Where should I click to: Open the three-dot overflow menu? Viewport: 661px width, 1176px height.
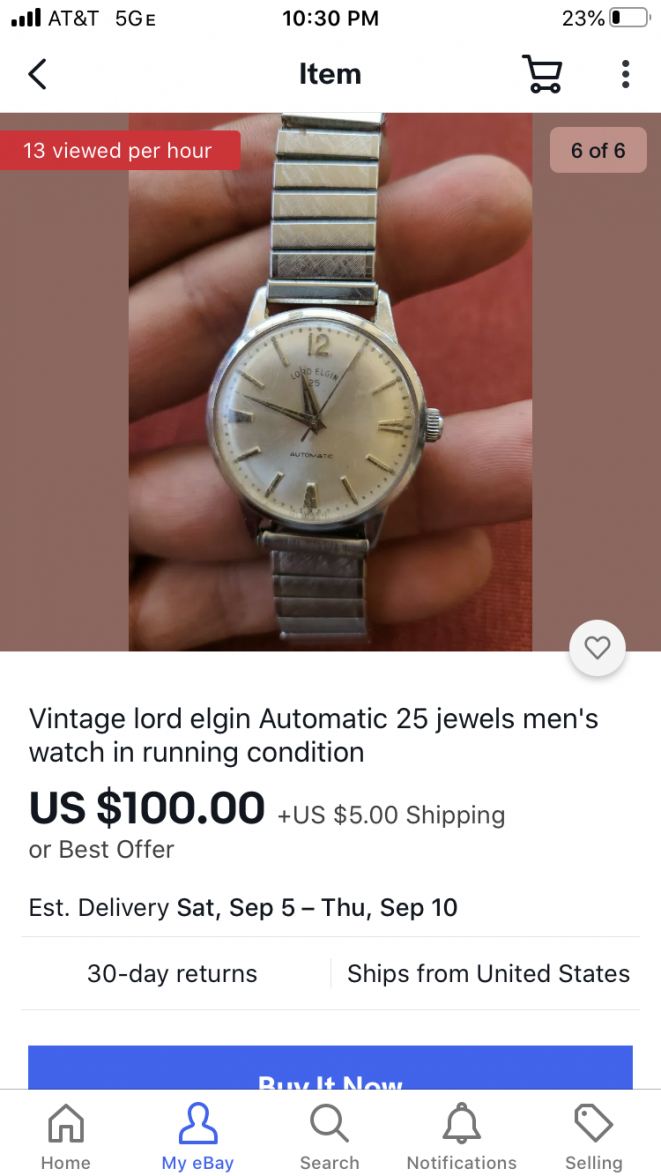[x=625, y=74]
